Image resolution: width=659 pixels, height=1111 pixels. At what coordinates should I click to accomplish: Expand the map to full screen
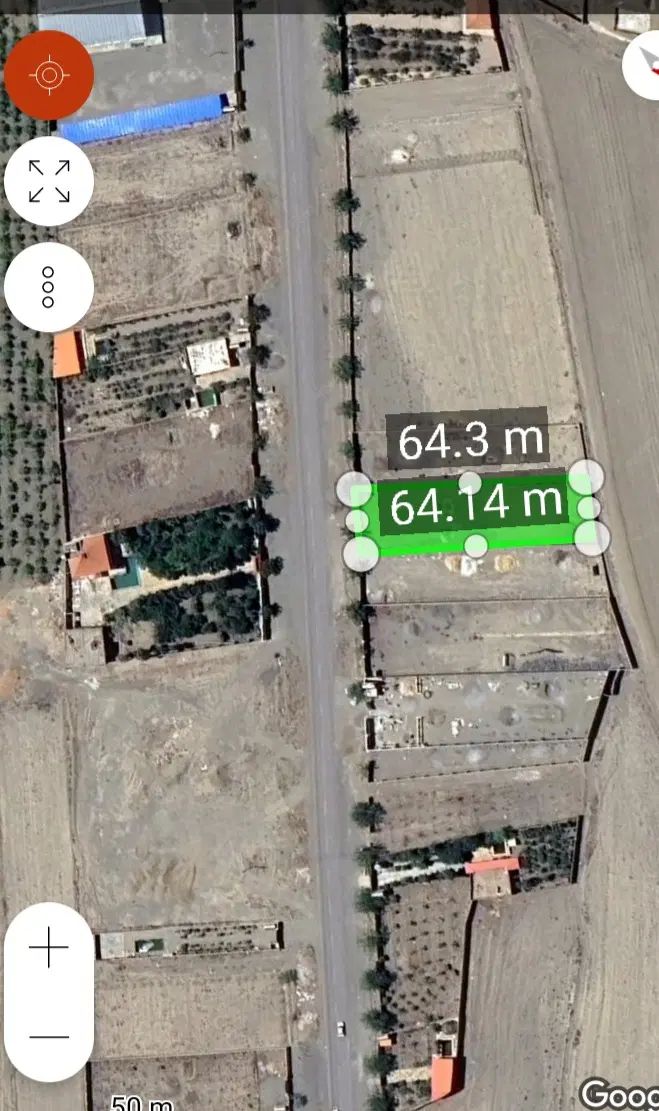click(49, 181)
